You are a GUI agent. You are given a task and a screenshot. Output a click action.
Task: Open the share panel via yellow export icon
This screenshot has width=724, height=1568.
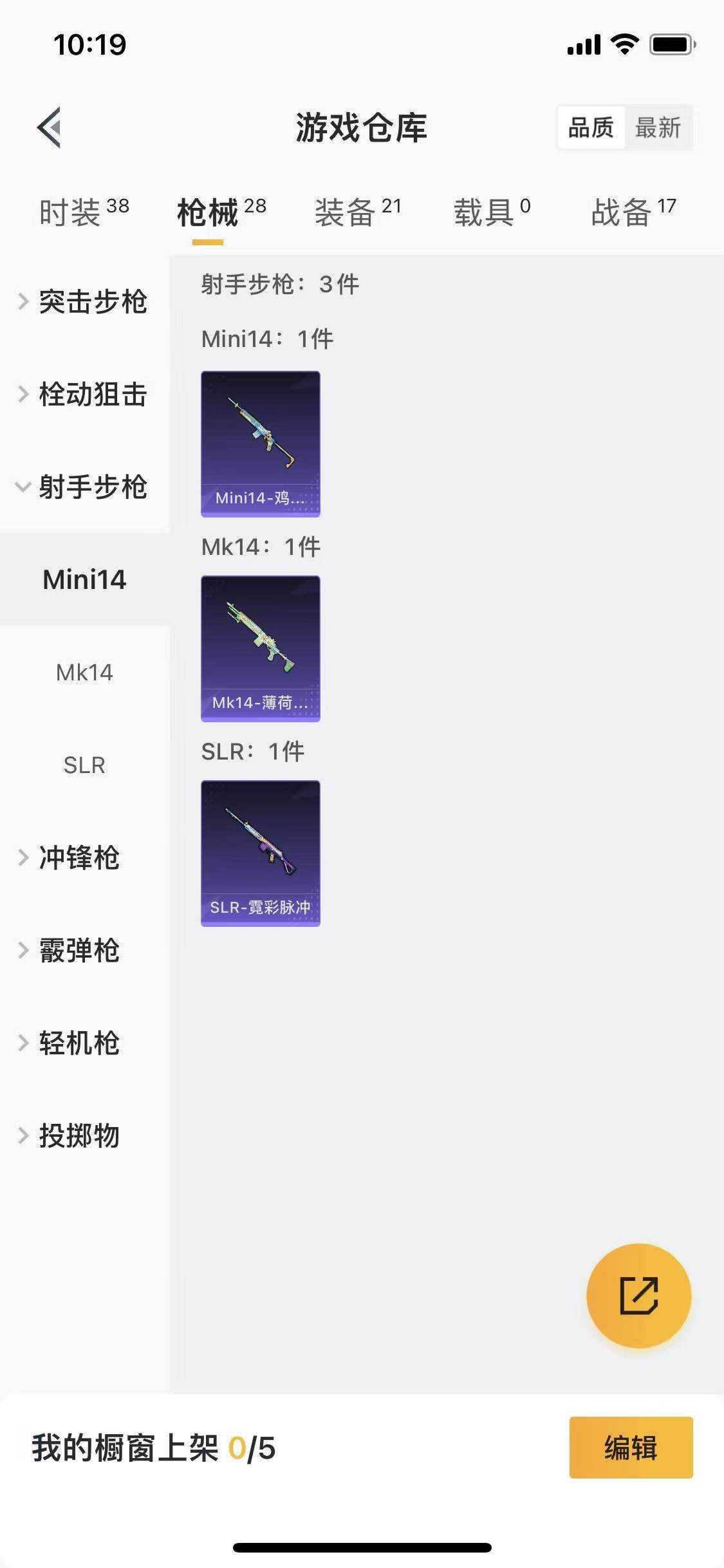(x=638, y=1296)
